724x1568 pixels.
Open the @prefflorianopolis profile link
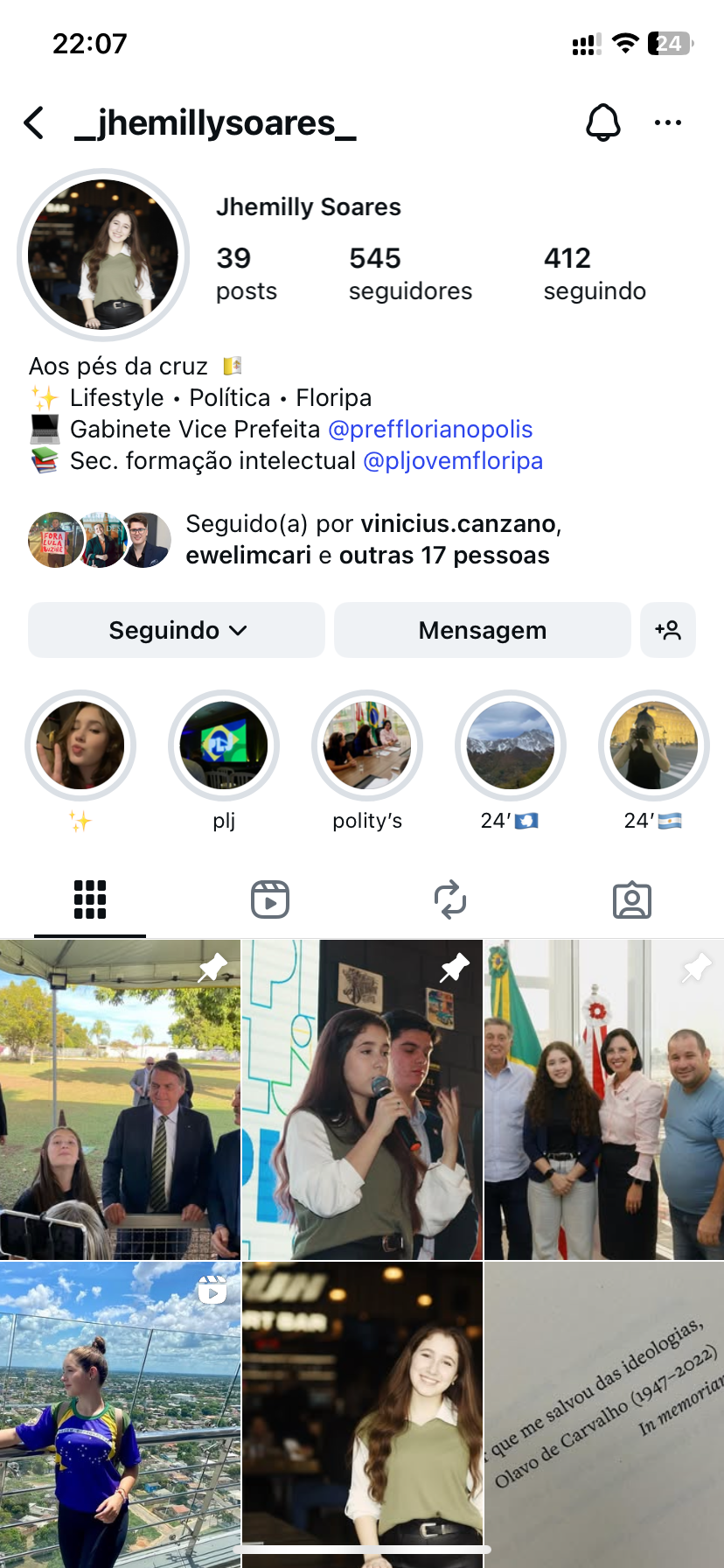click(430, 429)
